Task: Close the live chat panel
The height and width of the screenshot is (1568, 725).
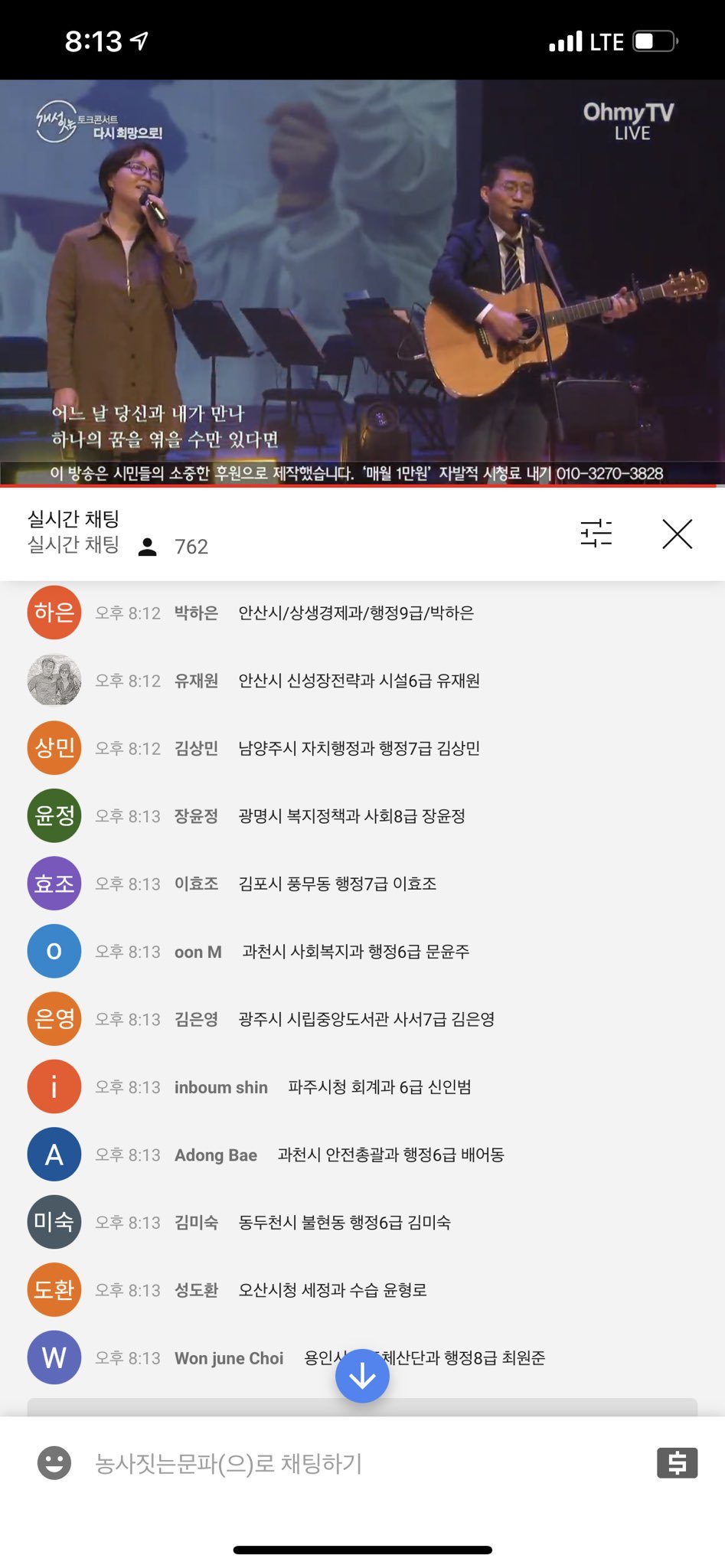Action: point(677,534)
